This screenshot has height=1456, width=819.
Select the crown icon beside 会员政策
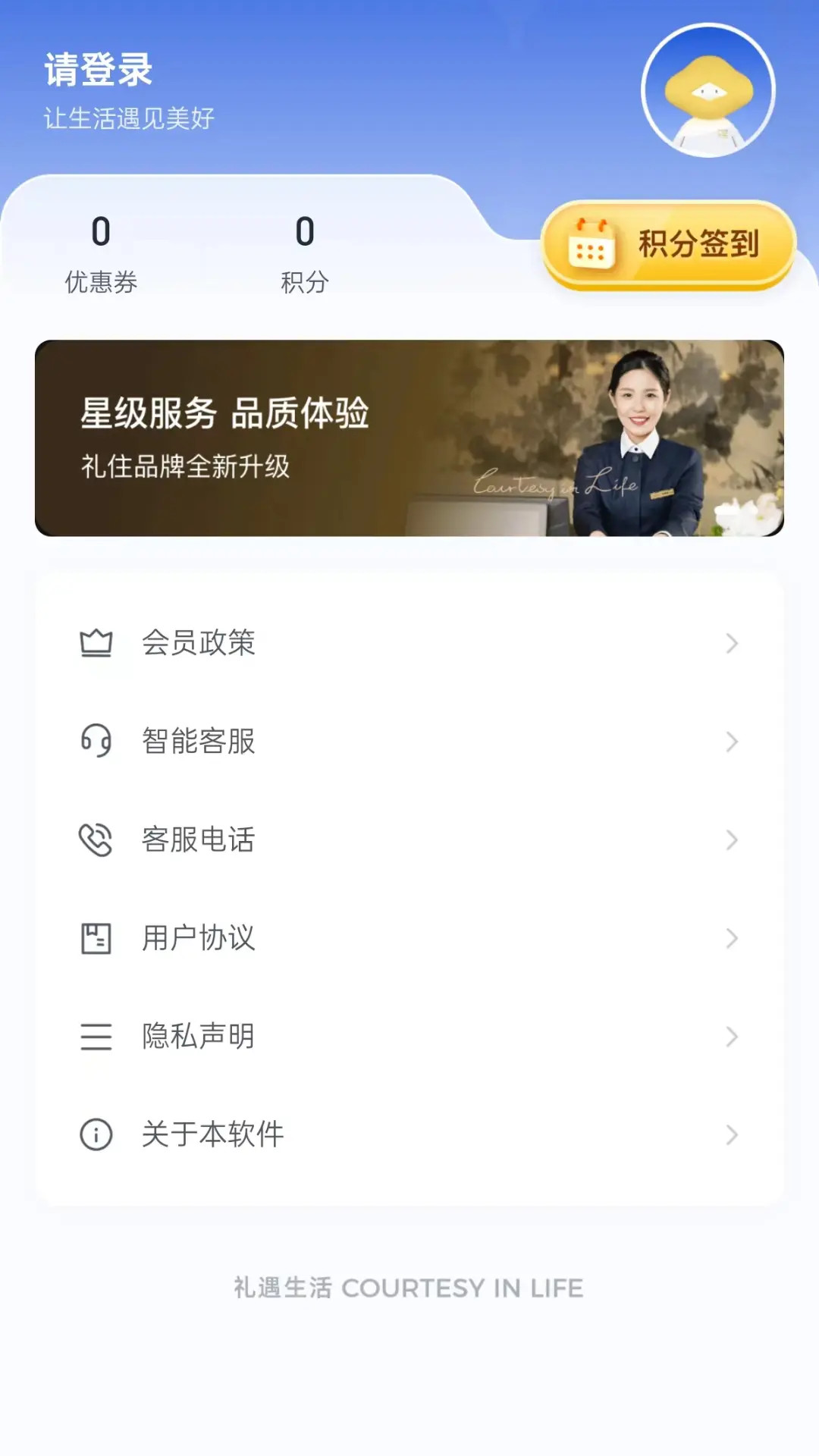coord(94,644)
